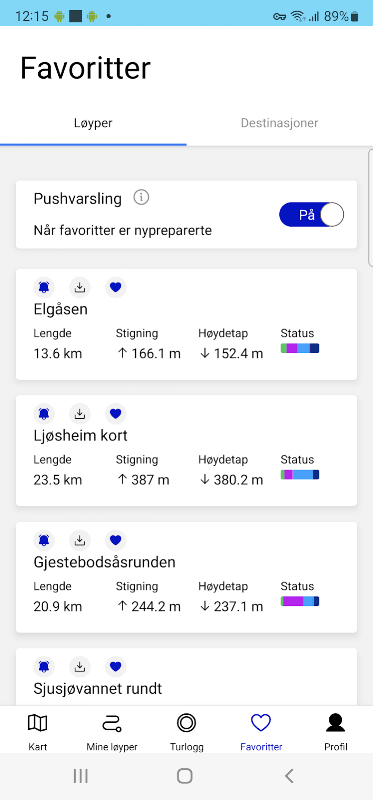Download the Elgåsen route
Image resolution: width=373 pixels, height=800 pixels.
[x=80, y=287]
